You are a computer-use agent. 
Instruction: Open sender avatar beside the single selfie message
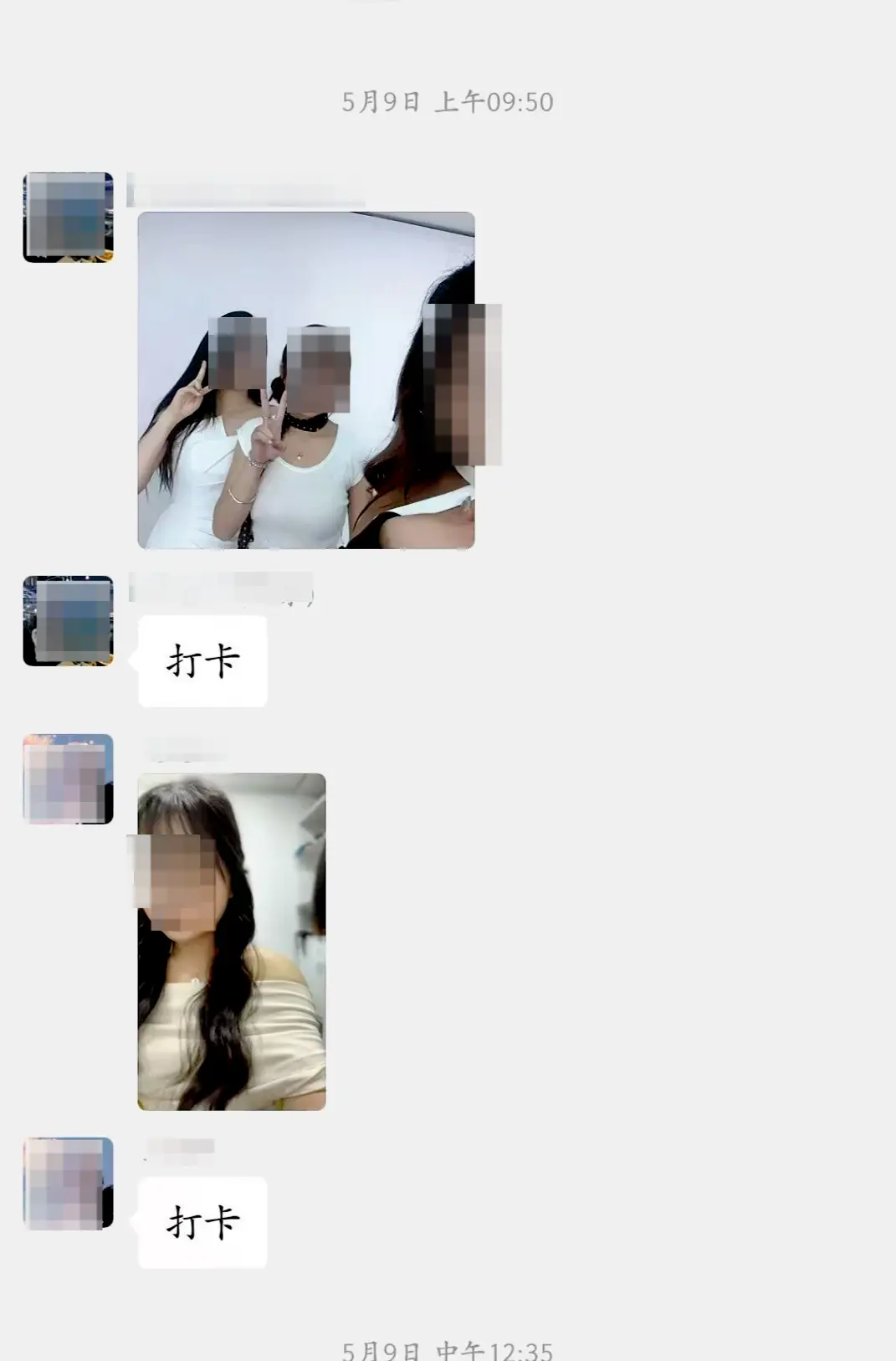click(68, 779)
